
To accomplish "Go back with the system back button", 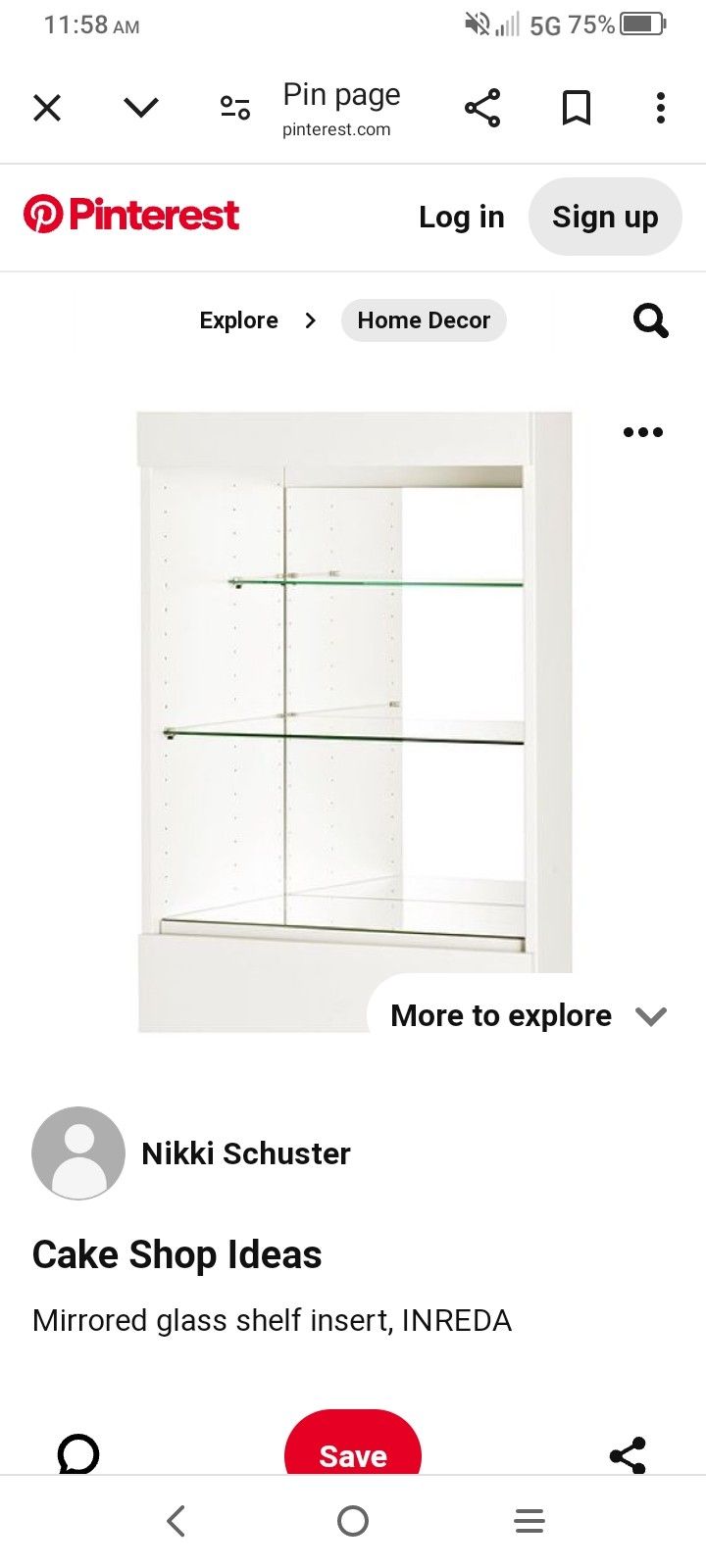I will tap(176, 1521).
